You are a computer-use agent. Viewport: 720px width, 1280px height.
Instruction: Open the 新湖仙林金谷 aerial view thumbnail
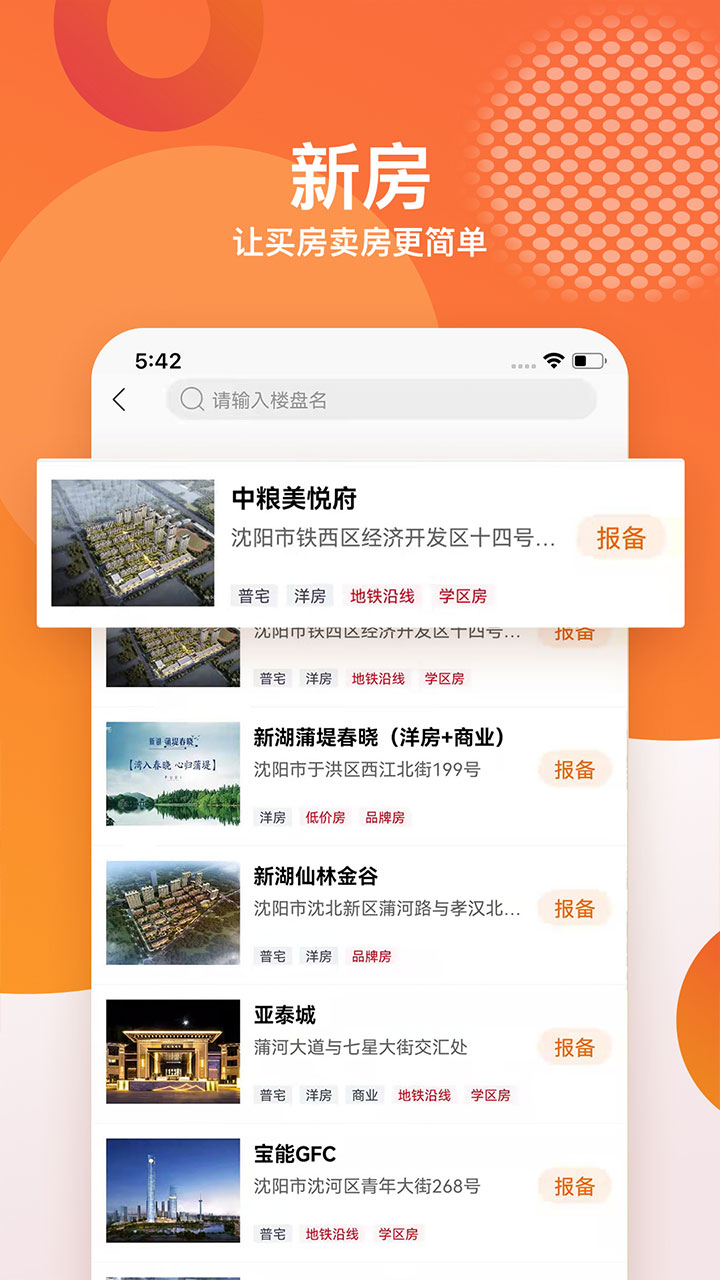[172, 909]
